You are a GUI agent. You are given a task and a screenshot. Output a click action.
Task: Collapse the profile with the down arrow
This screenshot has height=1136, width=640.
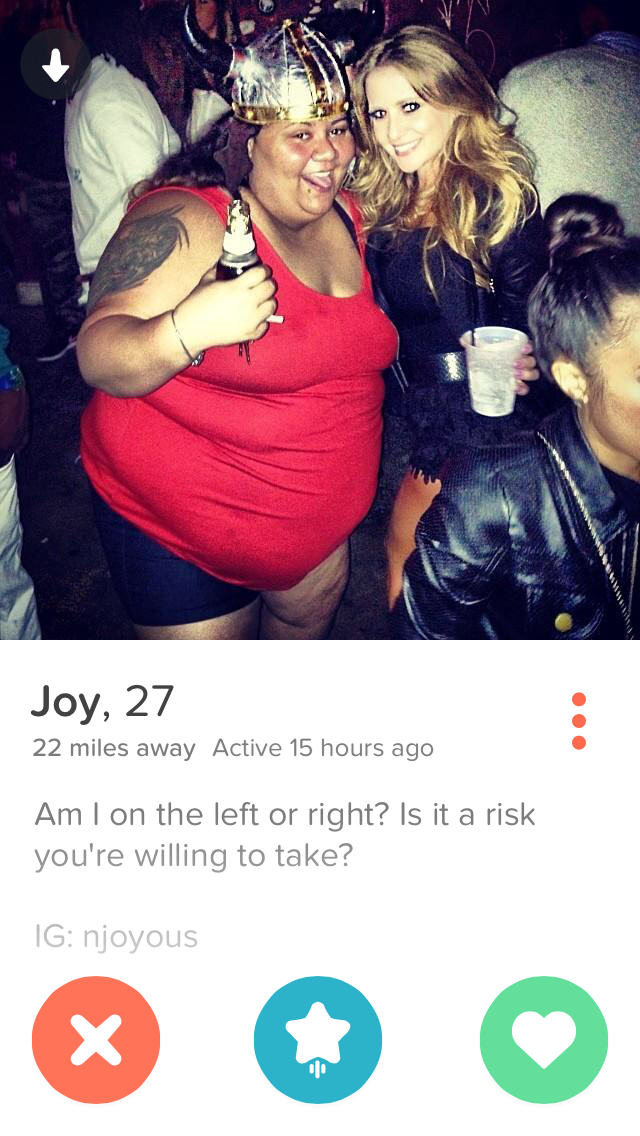click(55, 66)
